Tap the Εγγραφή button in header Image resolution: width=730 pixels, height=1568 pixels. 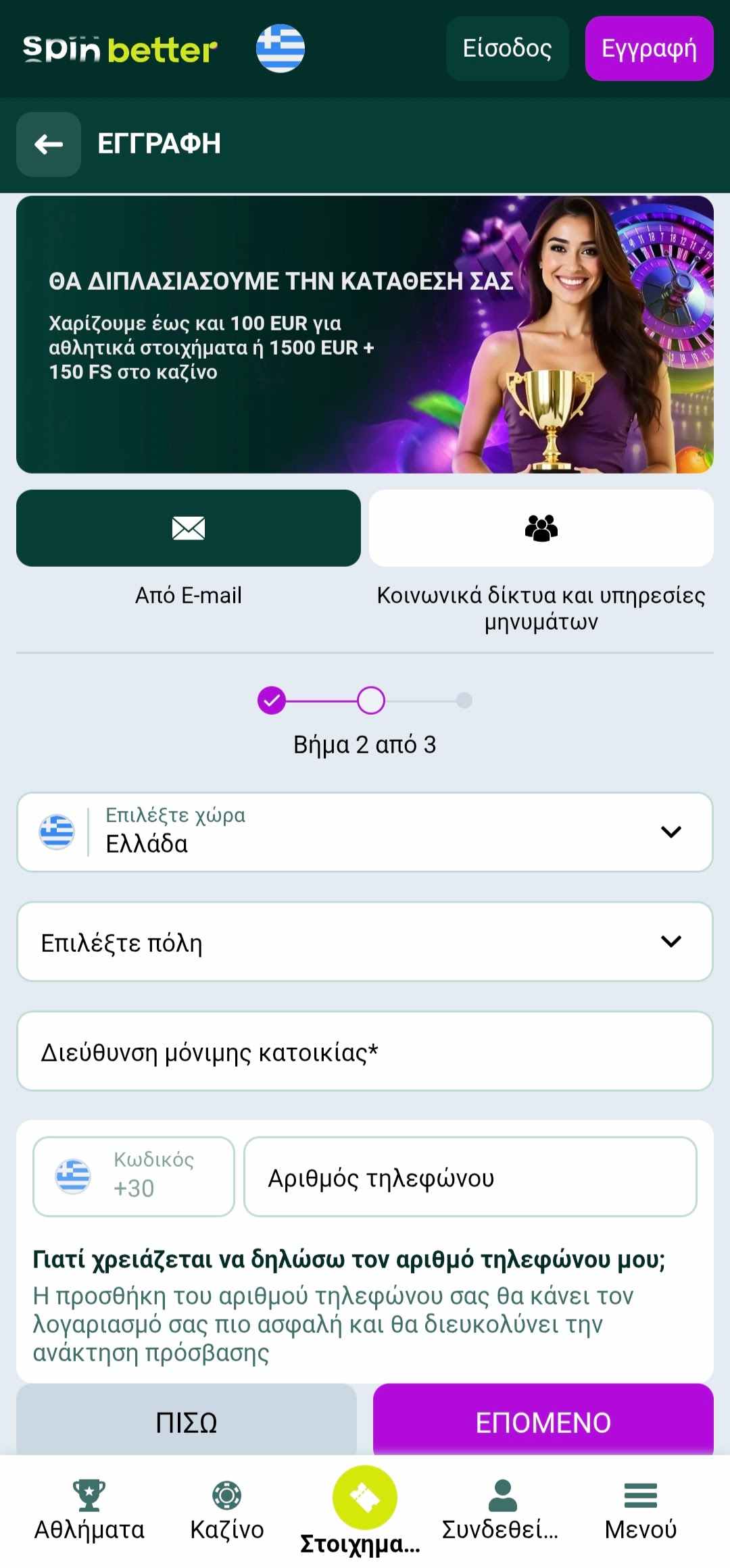[x=649, y=49]
